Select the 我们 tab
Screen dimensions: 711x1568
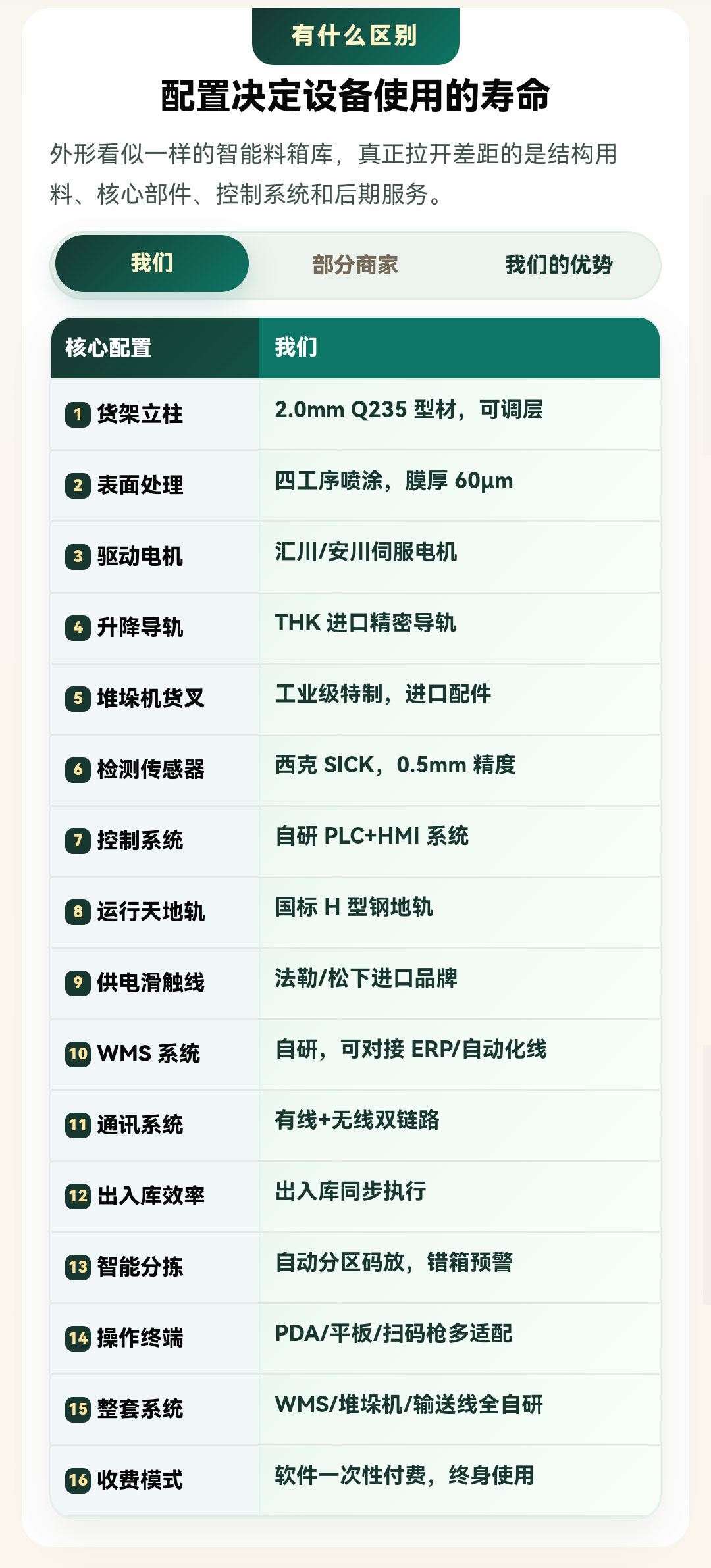[152, 264]
